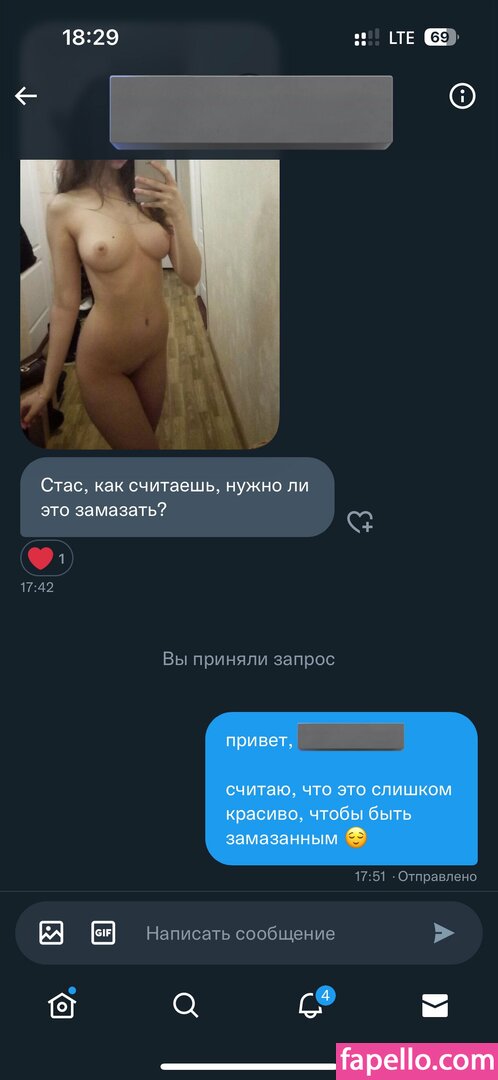Tap the heart reaction with count 1

click(47, 559)
